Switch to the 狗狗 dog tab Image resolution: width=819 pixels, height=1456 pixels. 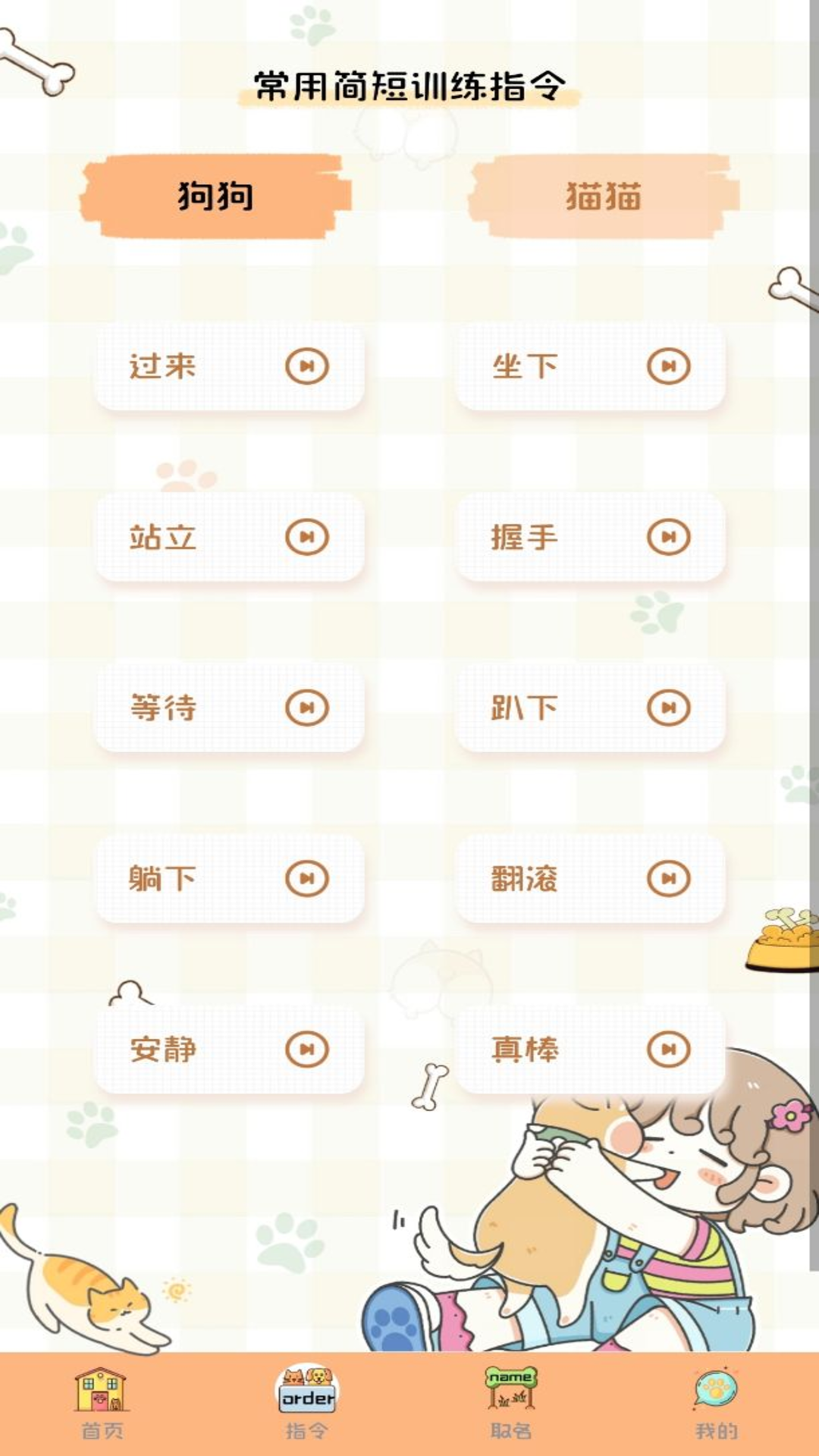tap(214, 196)
